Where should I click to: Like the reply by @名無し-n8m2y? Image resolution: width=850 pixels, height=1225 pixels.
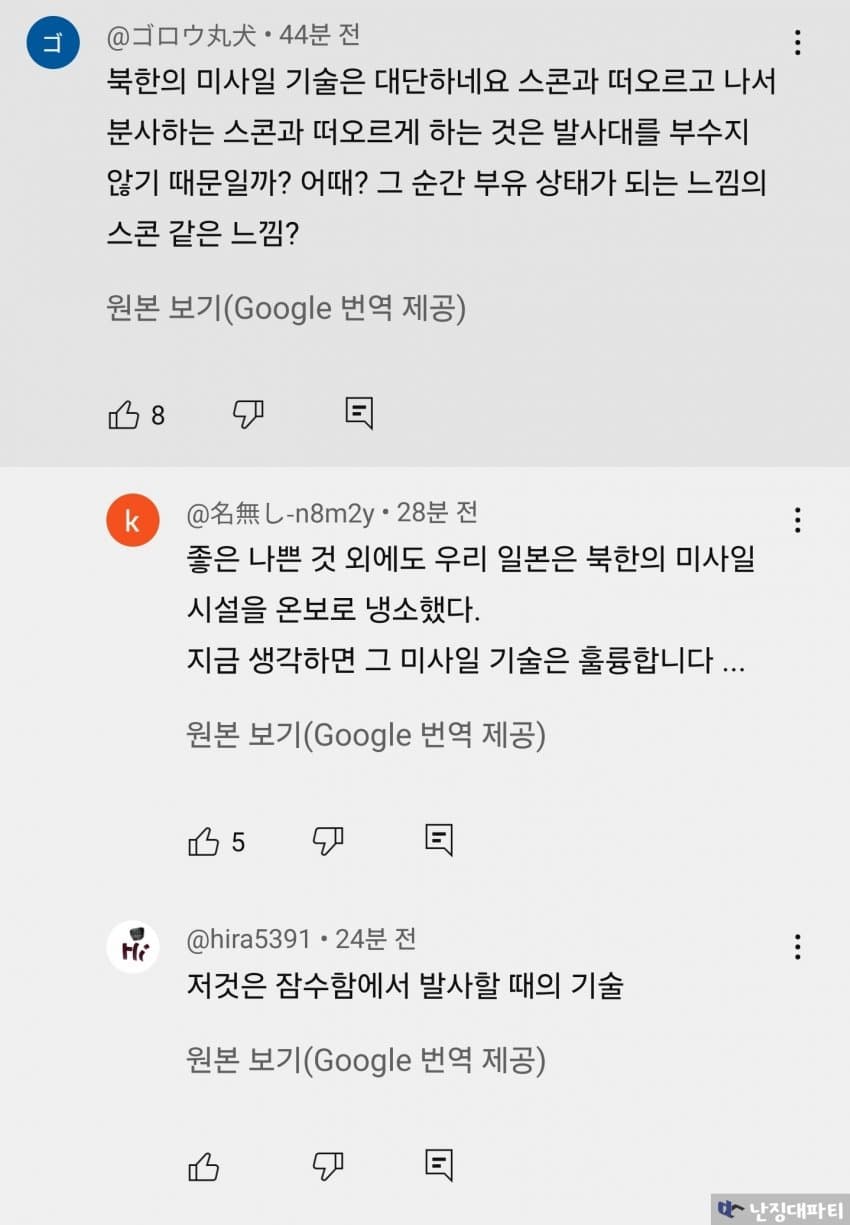click(204, 841)
